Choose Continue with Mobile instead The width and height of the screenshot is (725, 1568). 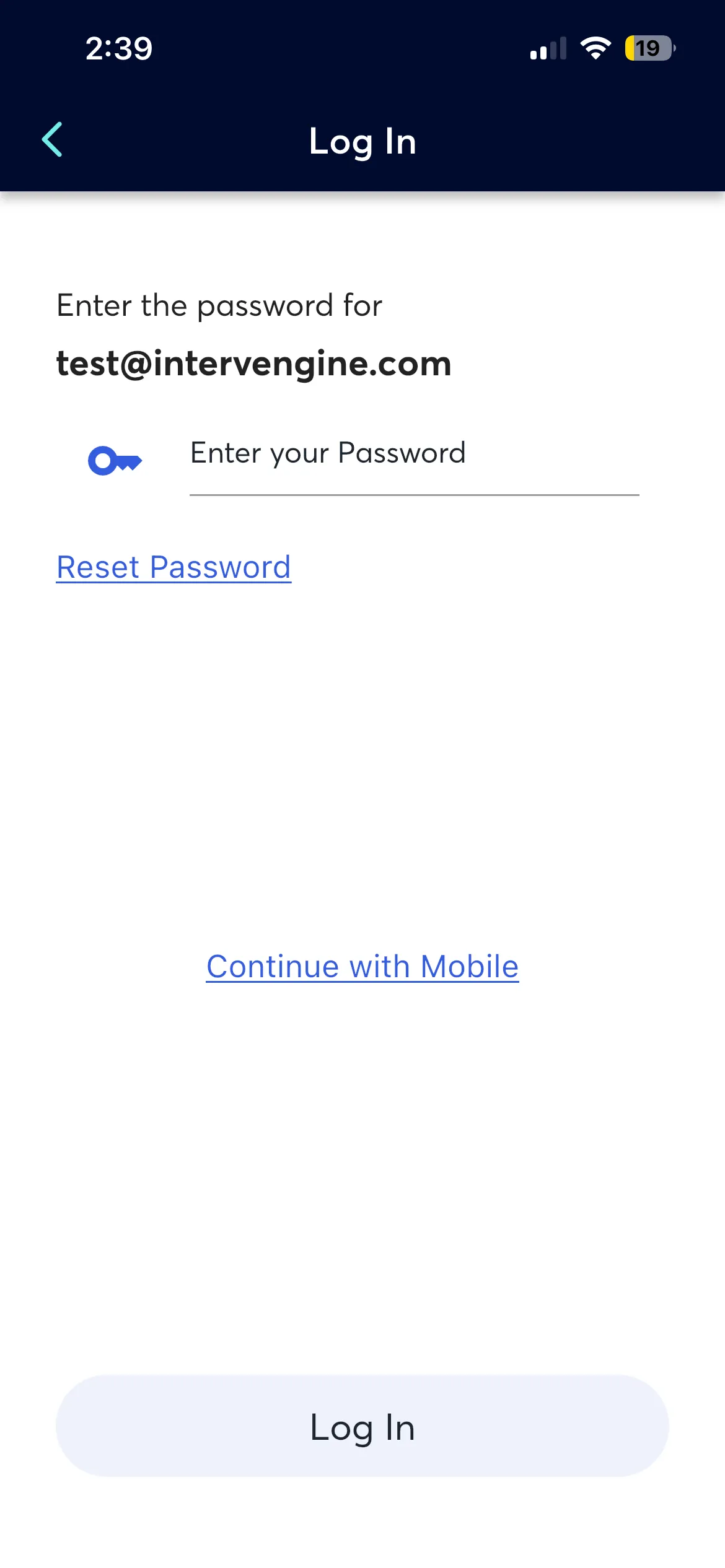362,967
